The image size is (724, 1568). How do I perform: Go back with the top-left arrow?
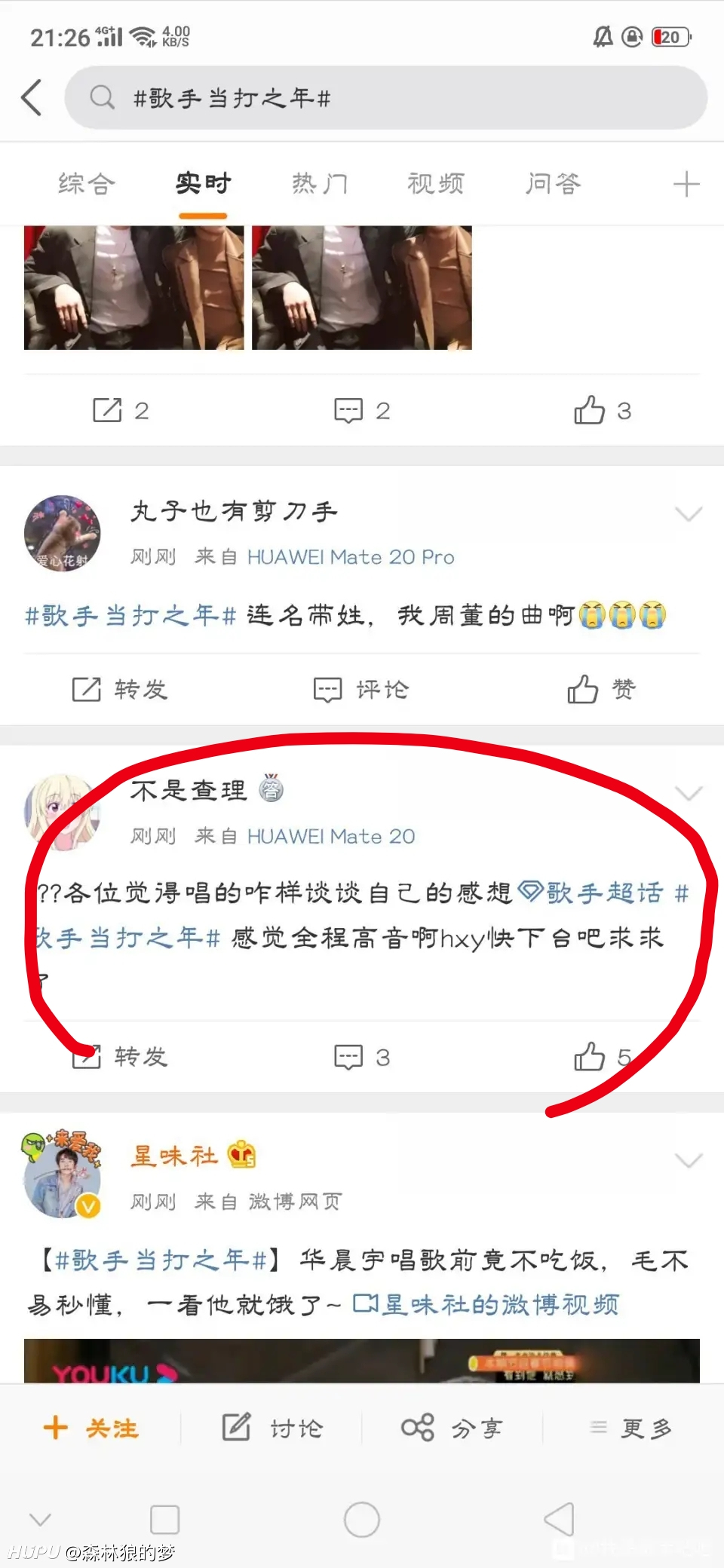pyautogui.click(x=32, y=98)
